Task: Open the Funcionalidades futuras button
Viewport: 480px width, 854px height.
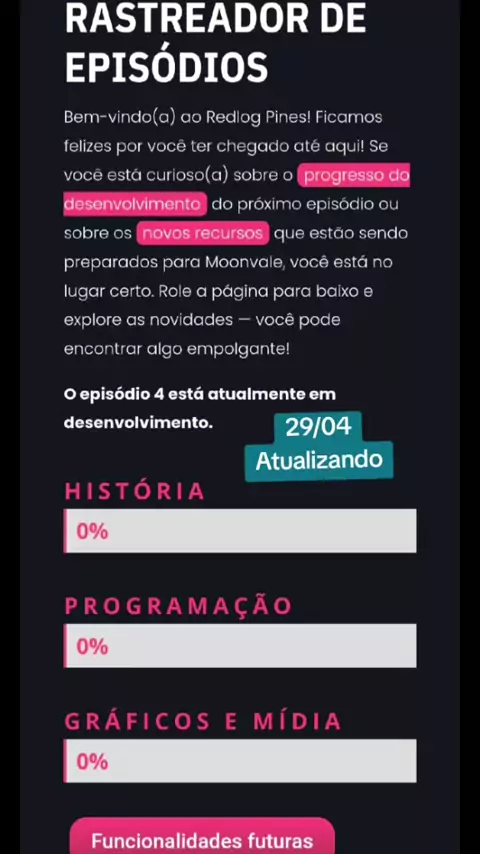Action: click(x=202, y=836)
